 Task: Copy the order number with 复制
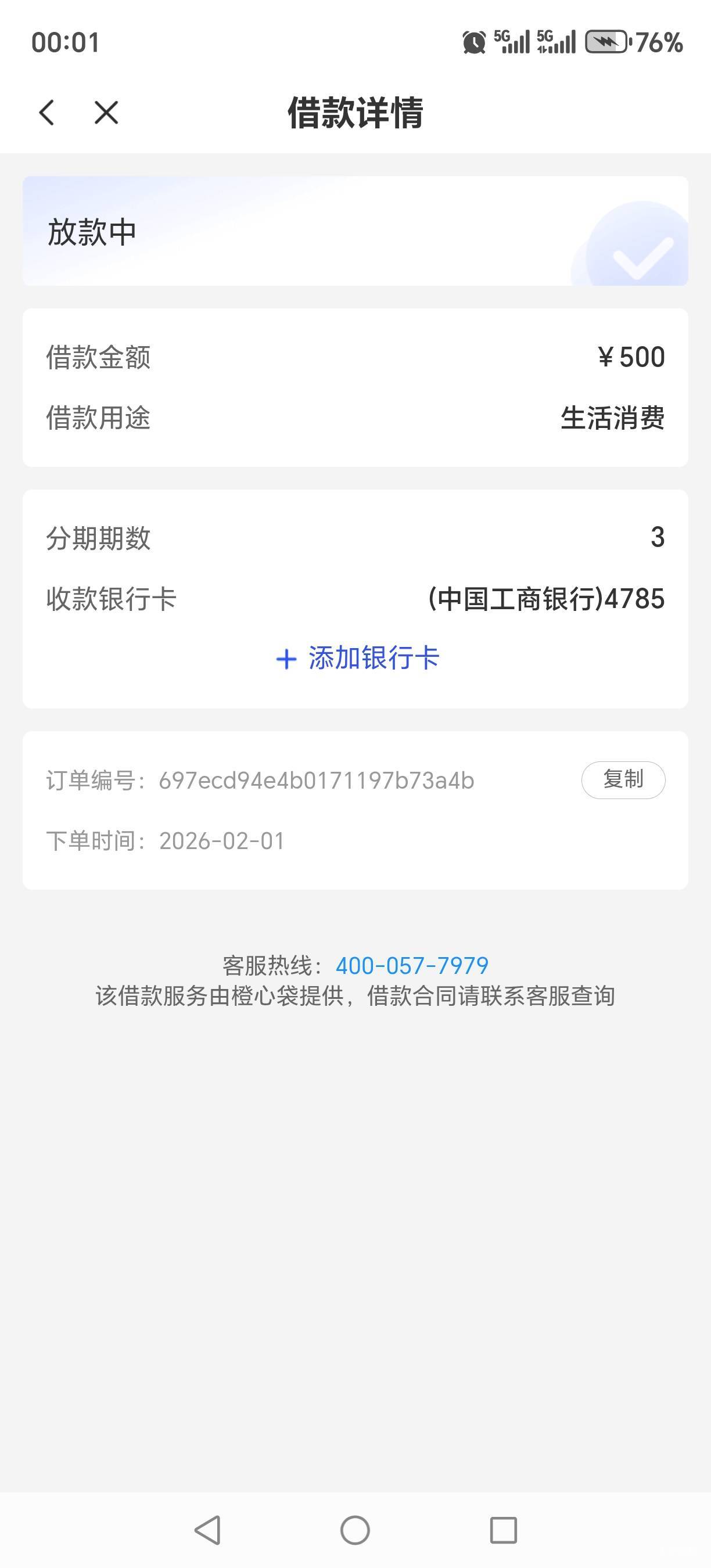coord(623,780)
